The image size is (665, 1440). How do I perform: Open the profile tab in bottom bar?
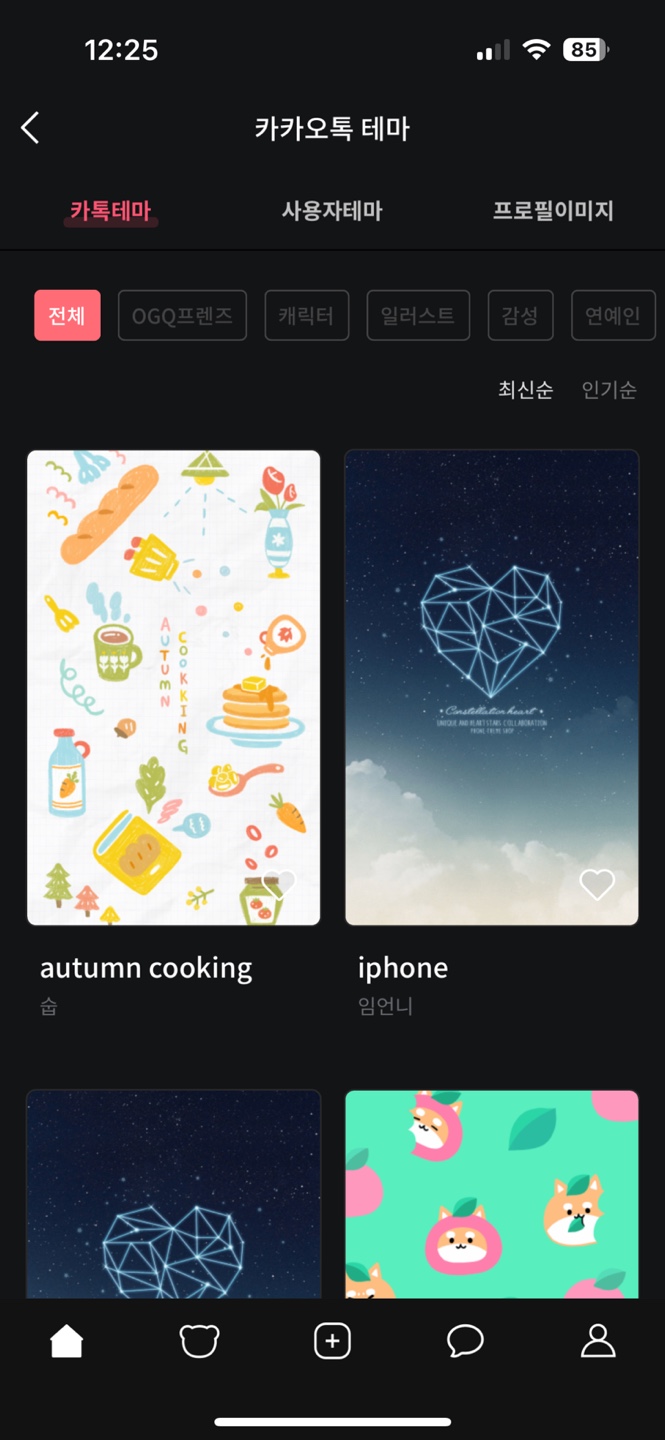598,1341
